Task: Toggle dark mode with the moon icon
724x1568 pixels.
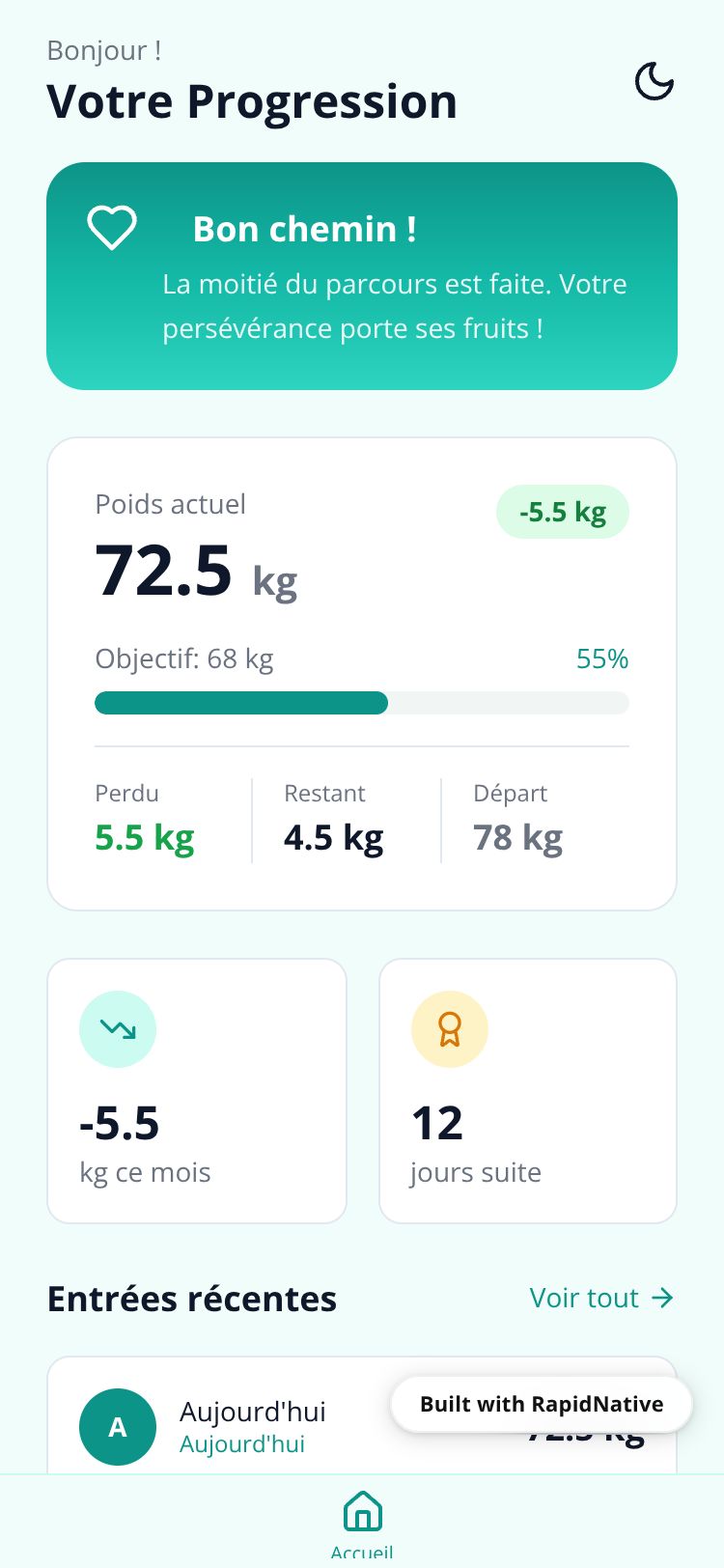Action: (x=654, y=81)
